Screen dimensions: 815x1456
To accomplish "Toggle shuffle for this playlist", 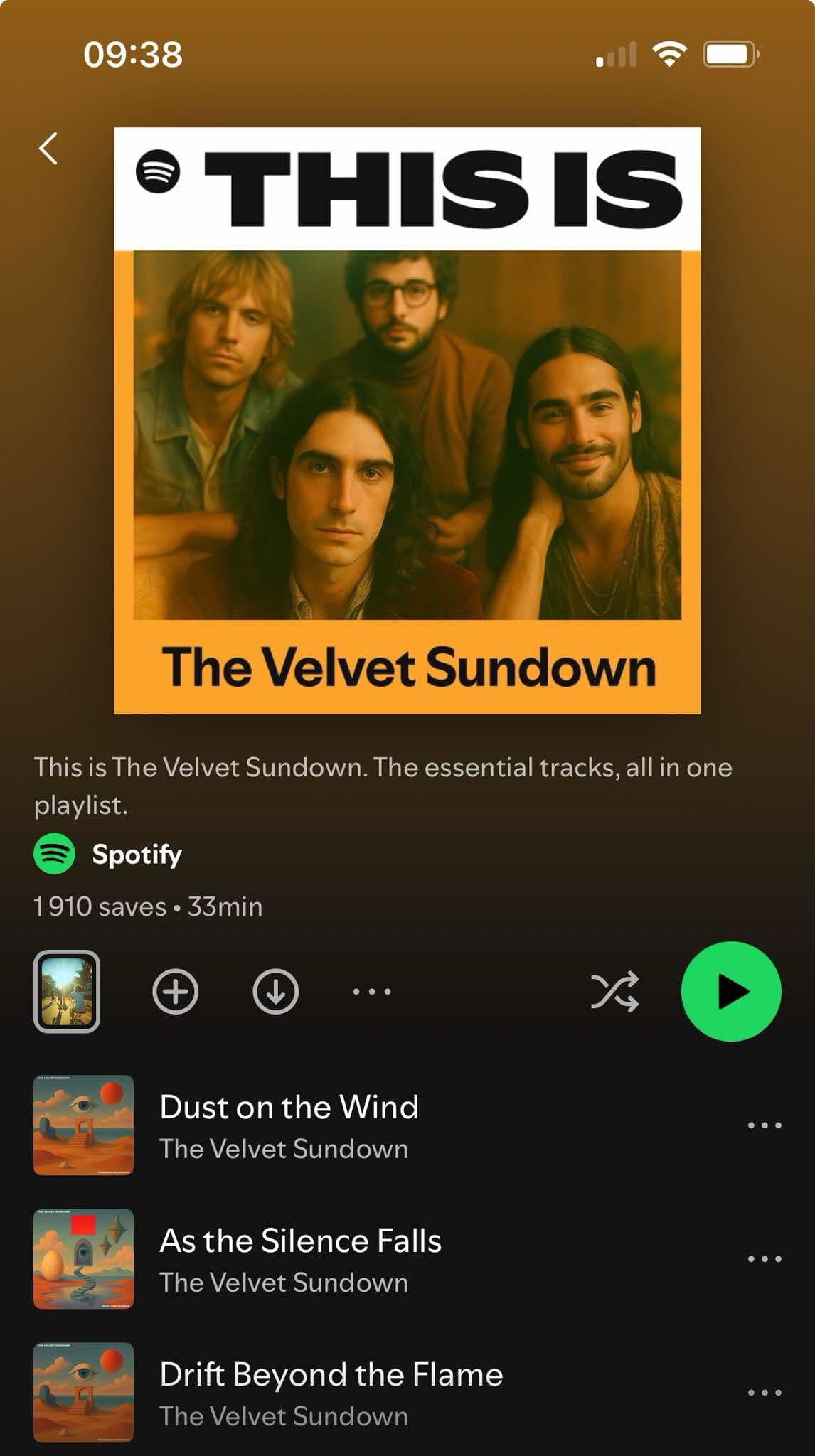I will pos(615,991).
